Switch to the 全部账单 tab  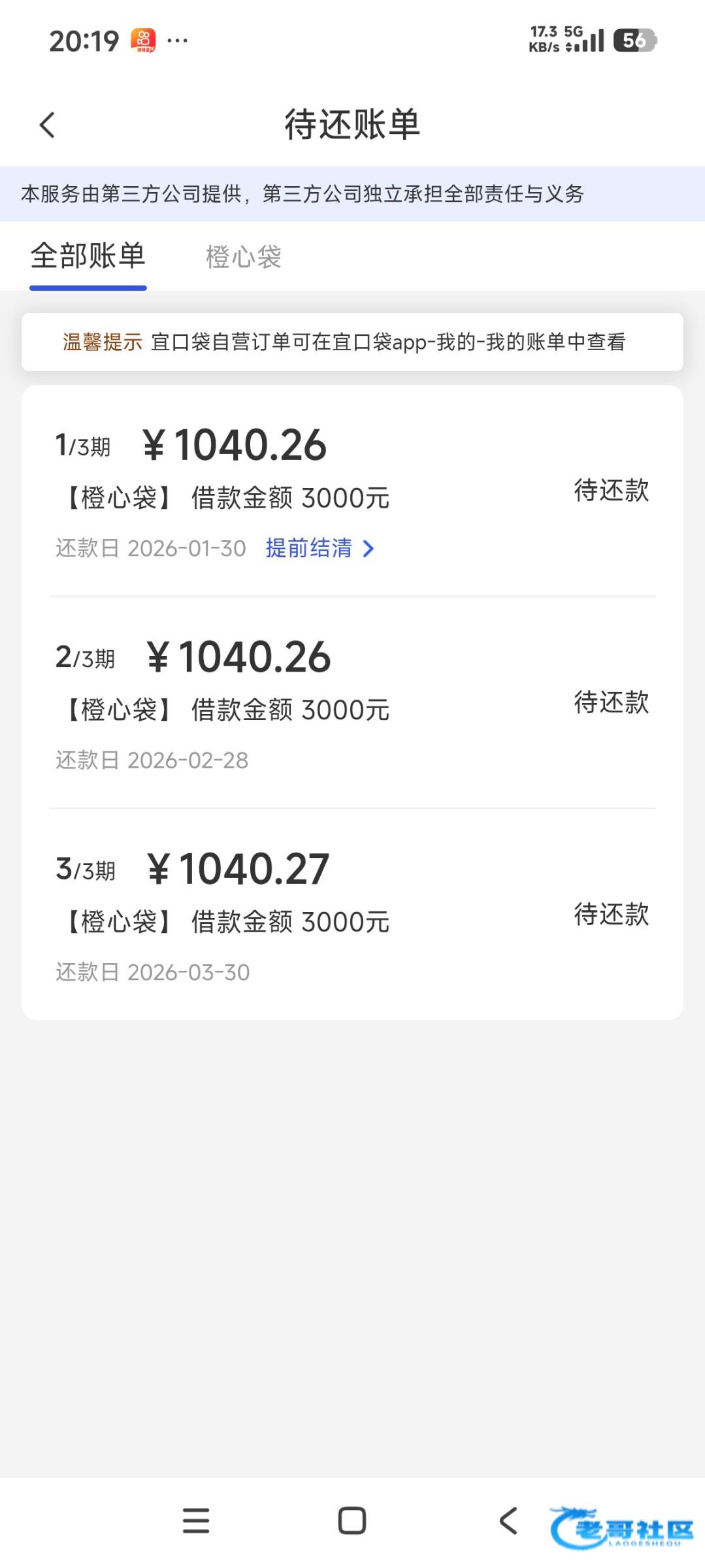(88, 256)
